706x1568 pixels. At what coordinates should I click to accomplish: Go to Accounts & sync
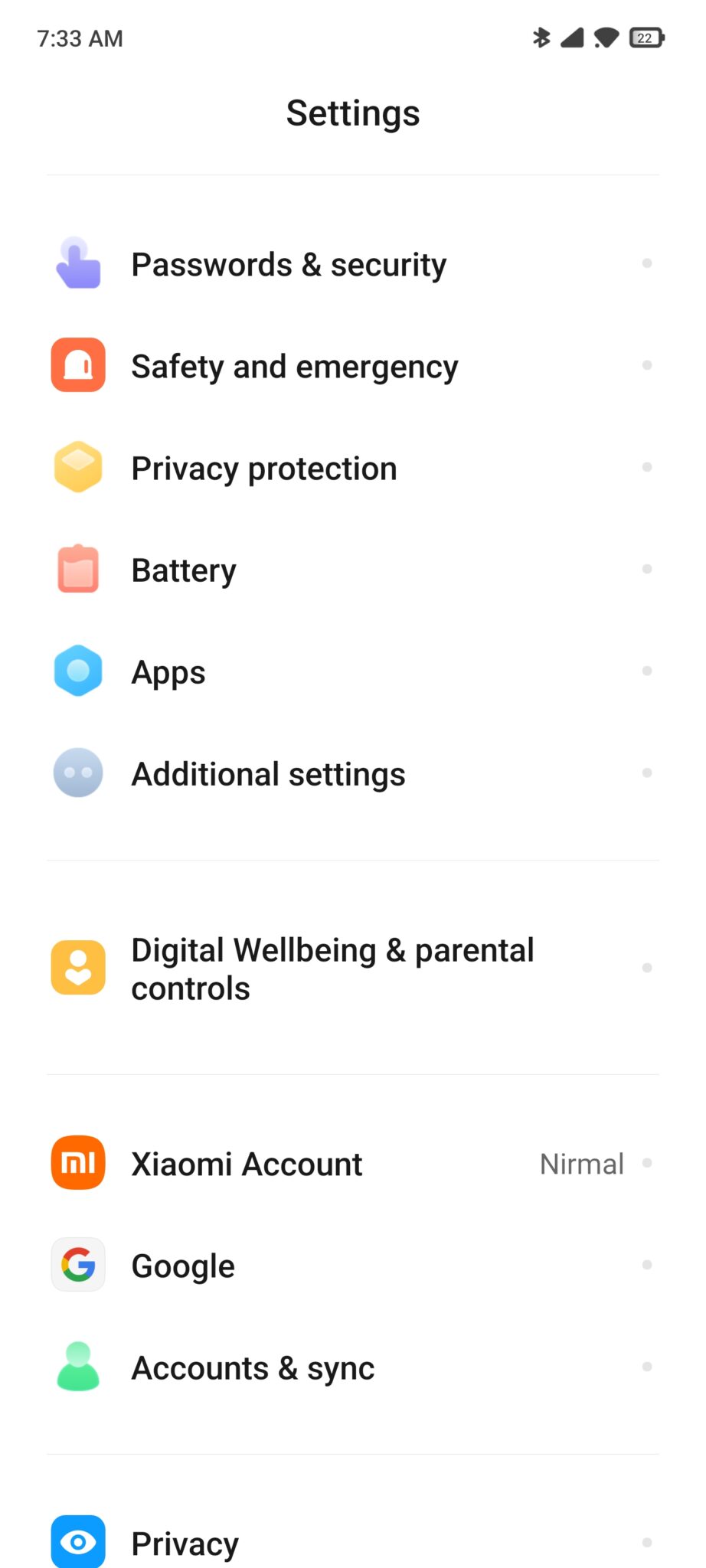(353, 1367)
